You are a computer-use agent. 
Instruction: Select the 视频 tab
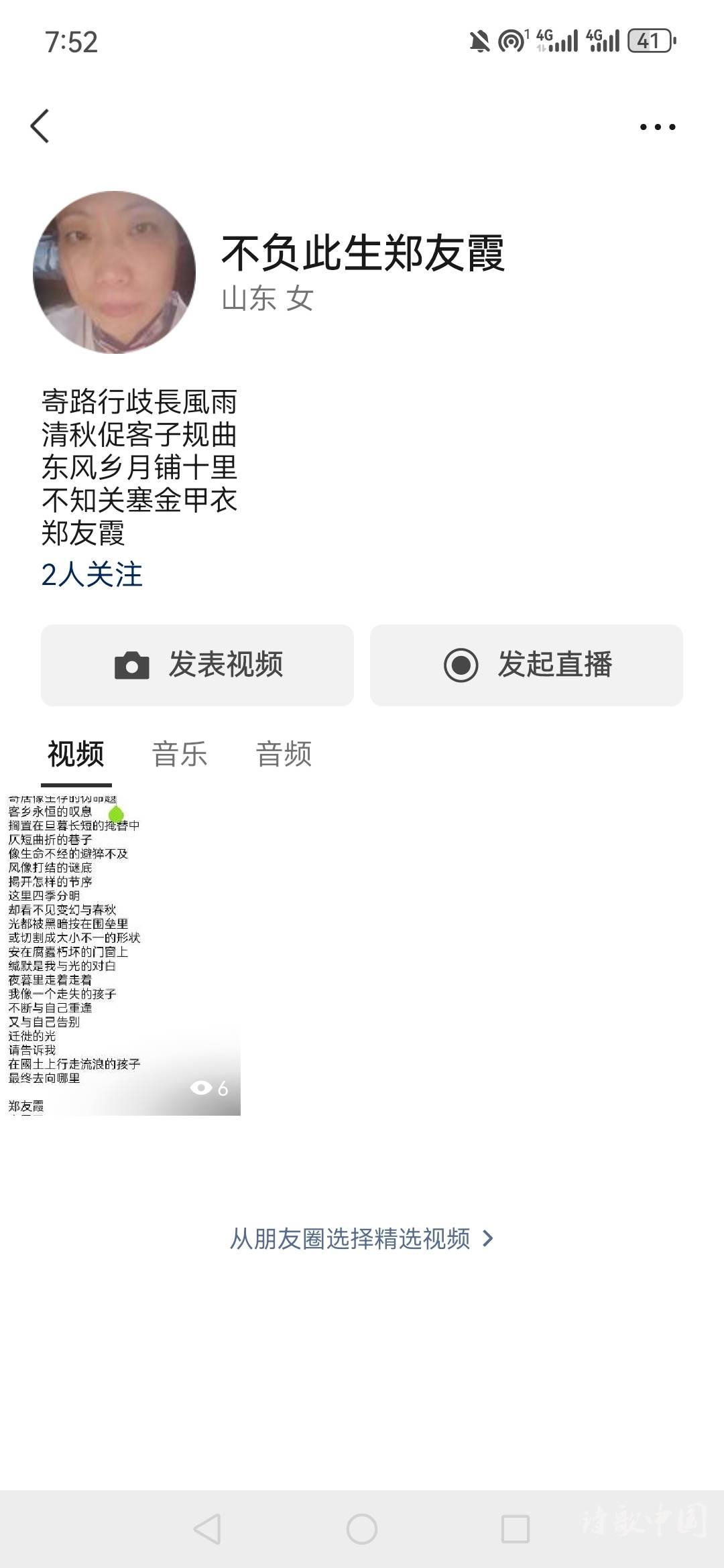tap(76, 755)
